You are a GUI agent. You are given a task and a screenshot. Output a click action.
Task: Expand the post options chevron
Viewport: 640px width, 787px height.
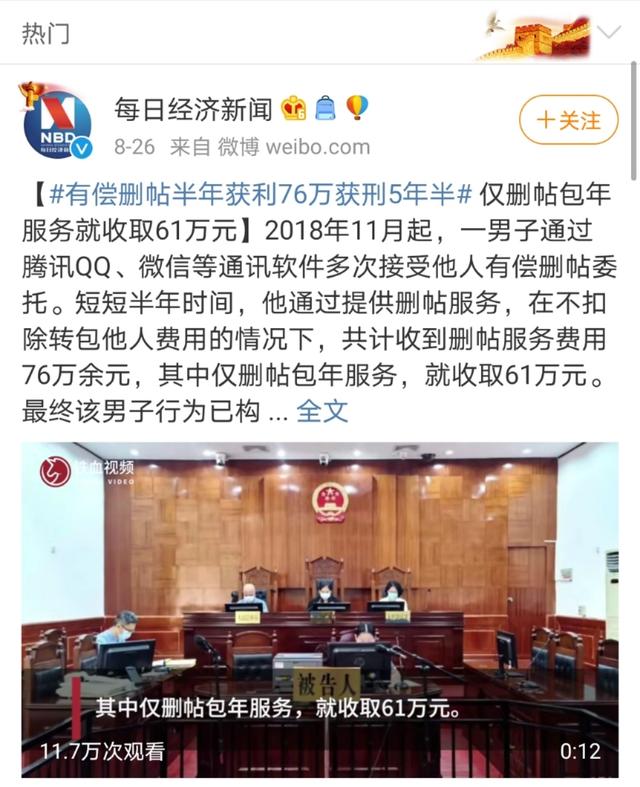[x=608, y=33]
